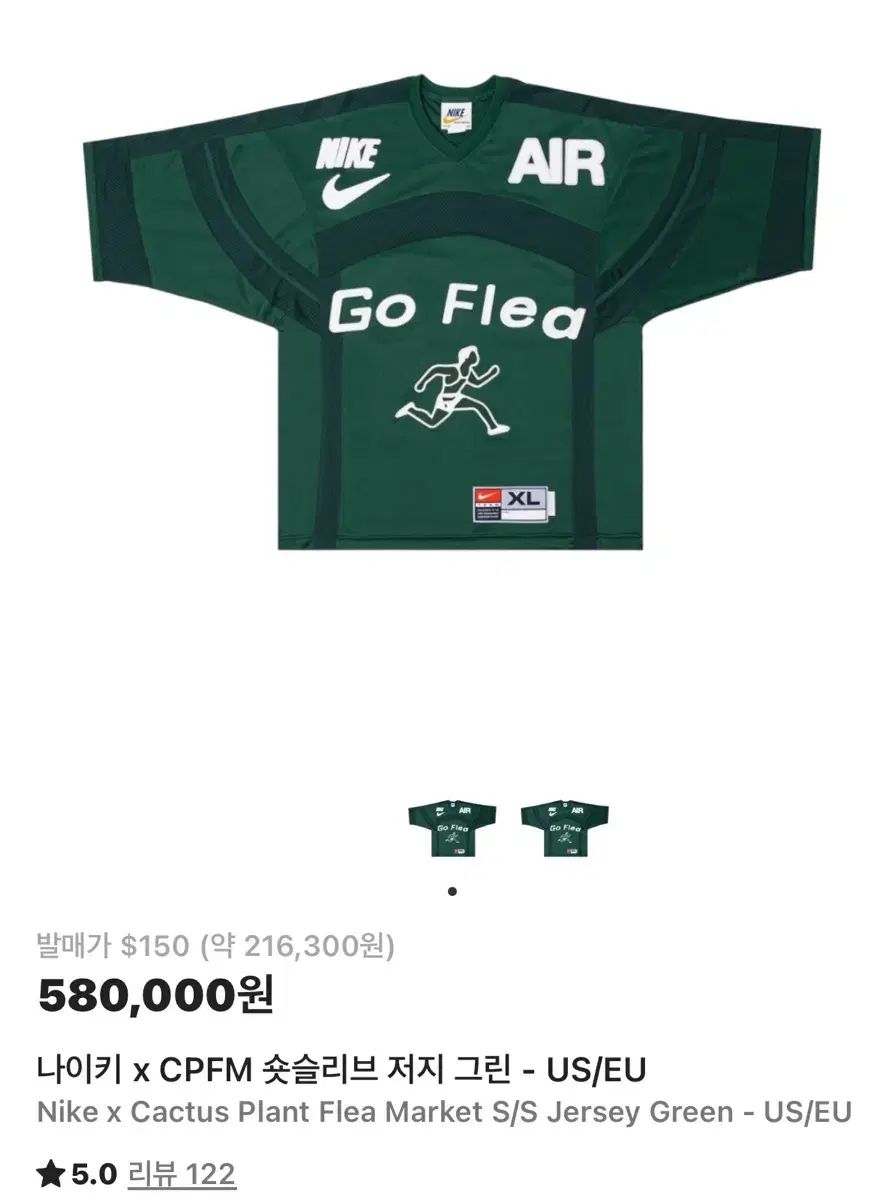
Task: Select the second jersey thumbnail
Action: (565, 828)
